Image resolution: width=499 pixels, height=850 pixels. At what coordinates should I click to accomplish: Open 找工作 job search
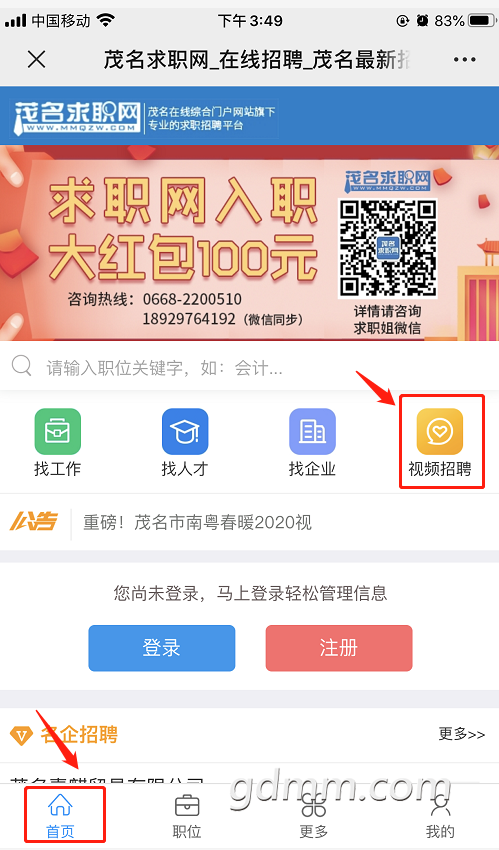57,442
